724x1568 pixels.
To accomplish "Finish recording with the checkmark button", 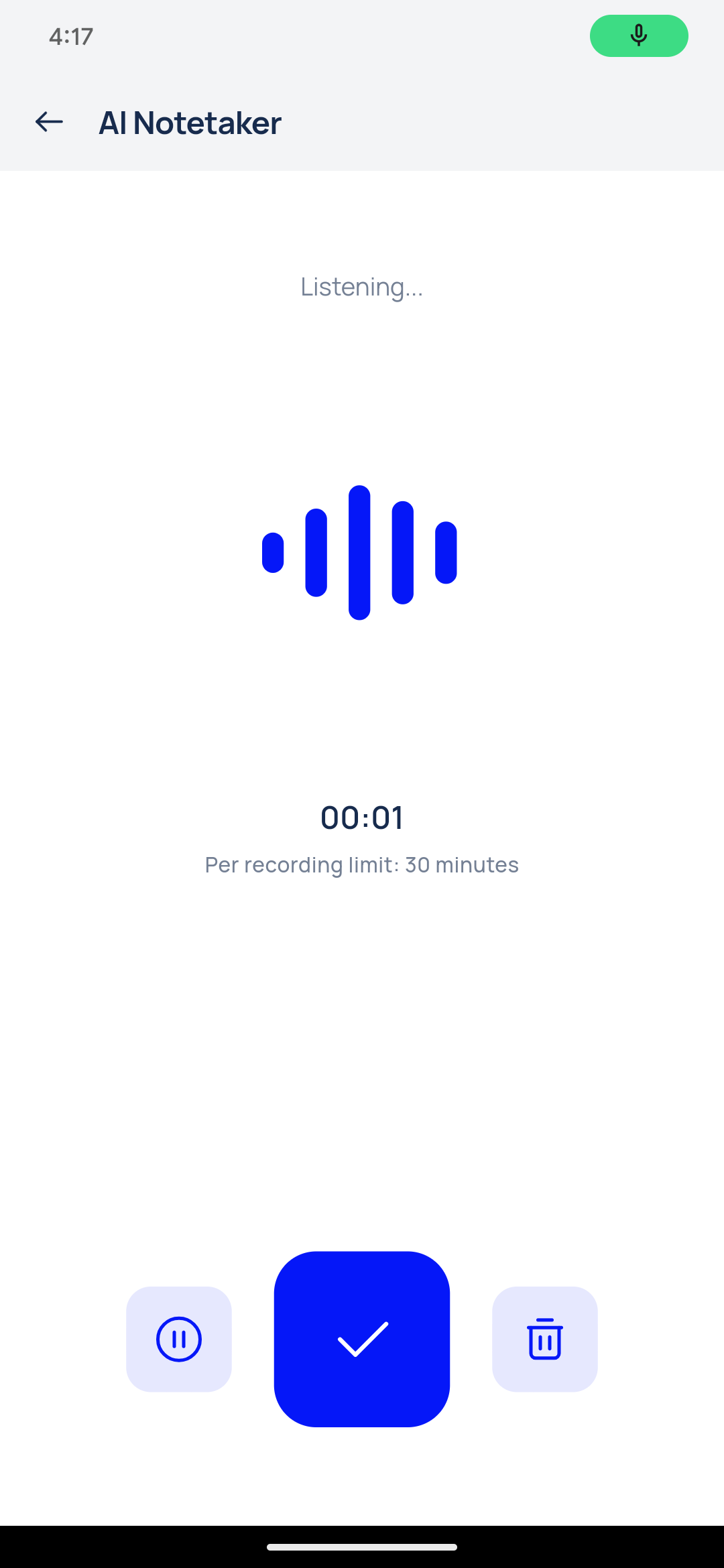I will [362, 1339].
